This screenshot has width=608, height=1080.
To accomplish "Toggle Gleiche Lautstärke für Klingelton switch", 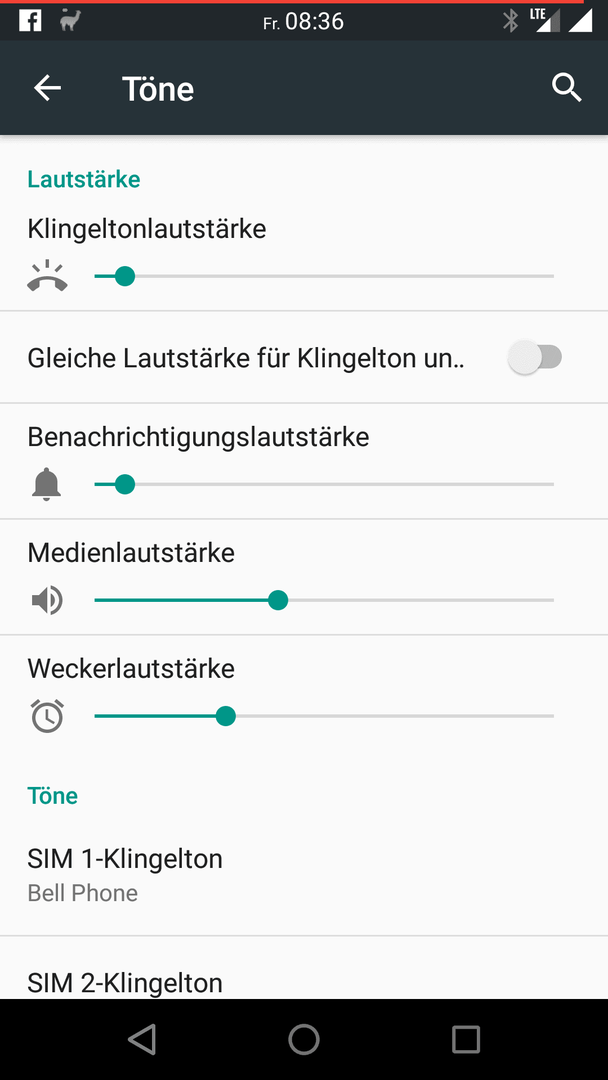I will coord(534,357).
